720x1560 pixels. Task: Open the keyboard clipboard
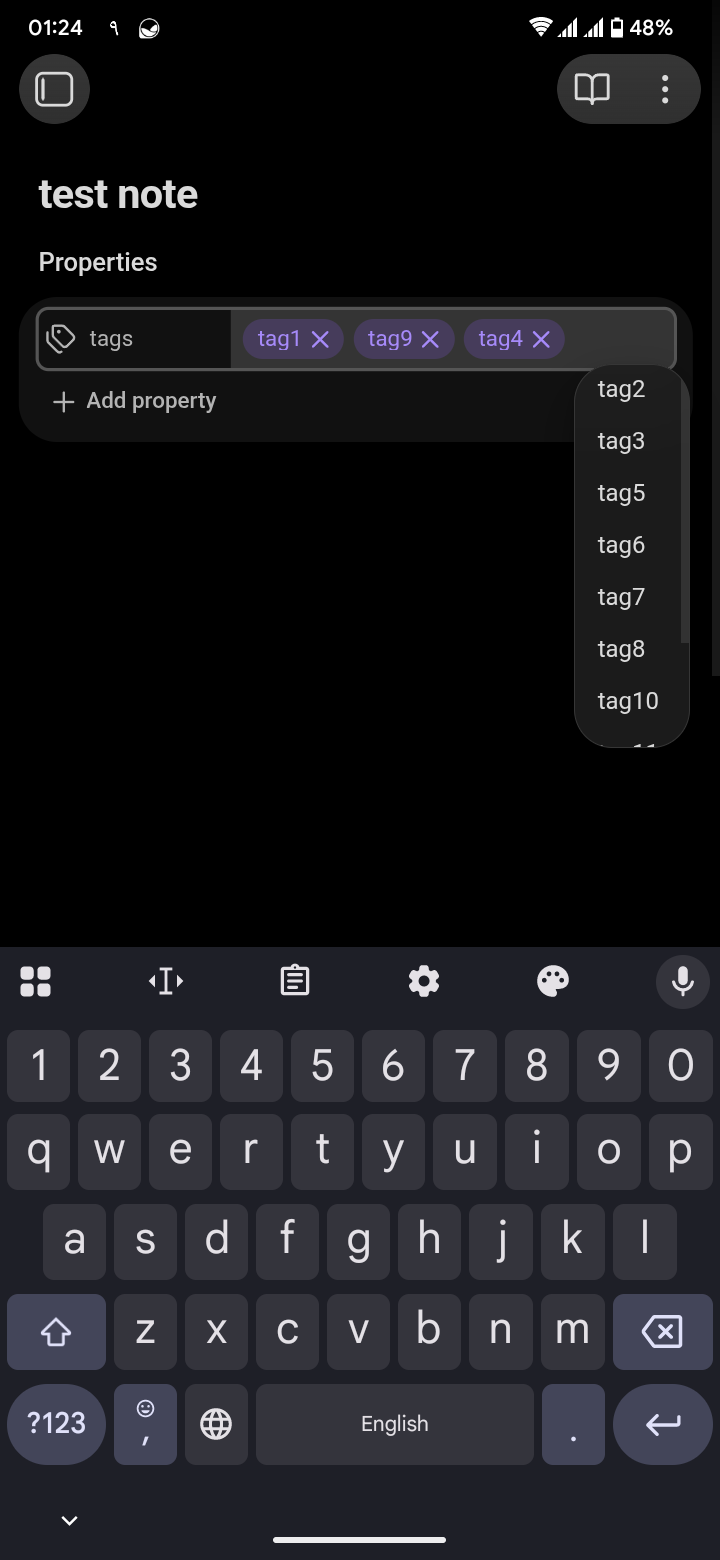(295, 981)
